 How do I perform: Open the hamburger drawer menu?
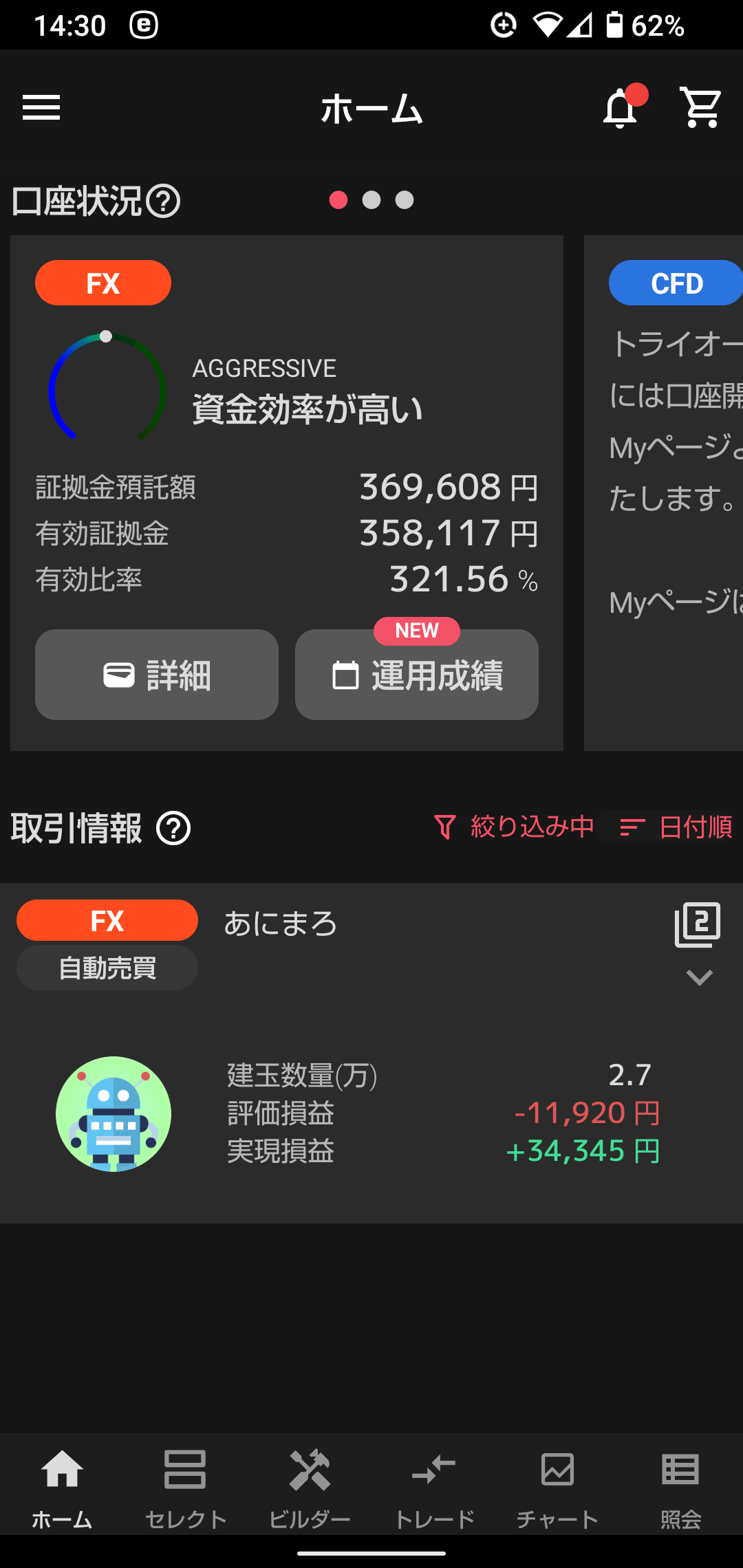pos(41,107)
